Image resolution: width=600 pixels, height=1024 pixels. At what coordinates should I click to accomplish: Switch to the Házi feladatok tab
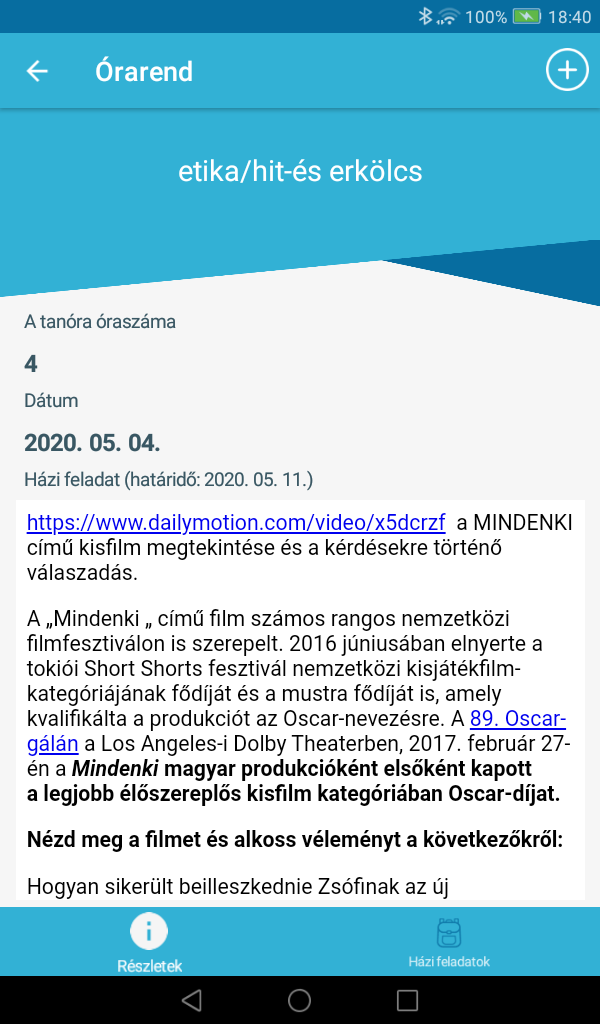(x=449, y=942)
